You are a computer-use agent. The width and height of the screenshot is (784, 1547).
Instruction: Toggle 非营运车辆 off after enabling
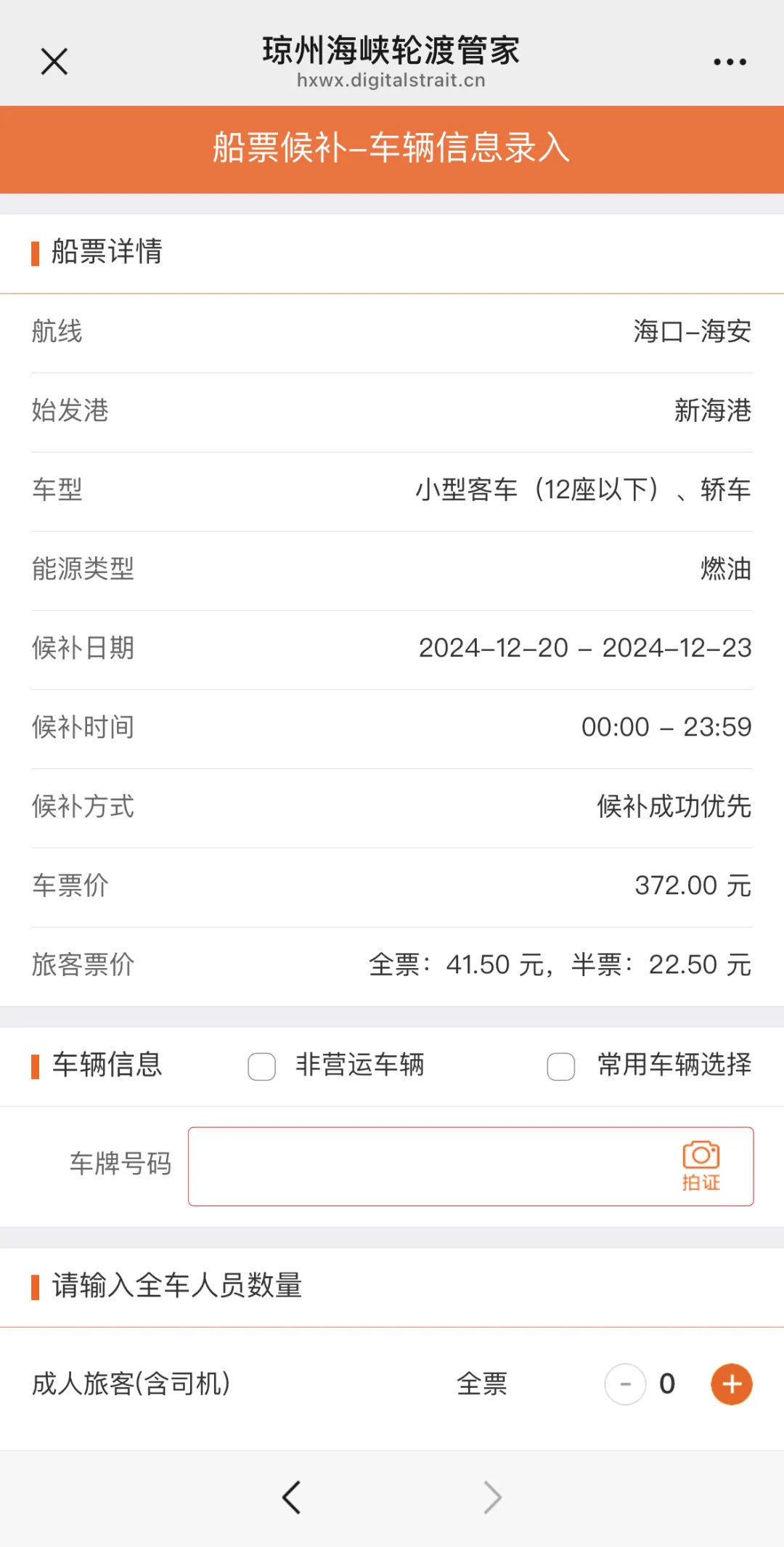click(261, 1066)
